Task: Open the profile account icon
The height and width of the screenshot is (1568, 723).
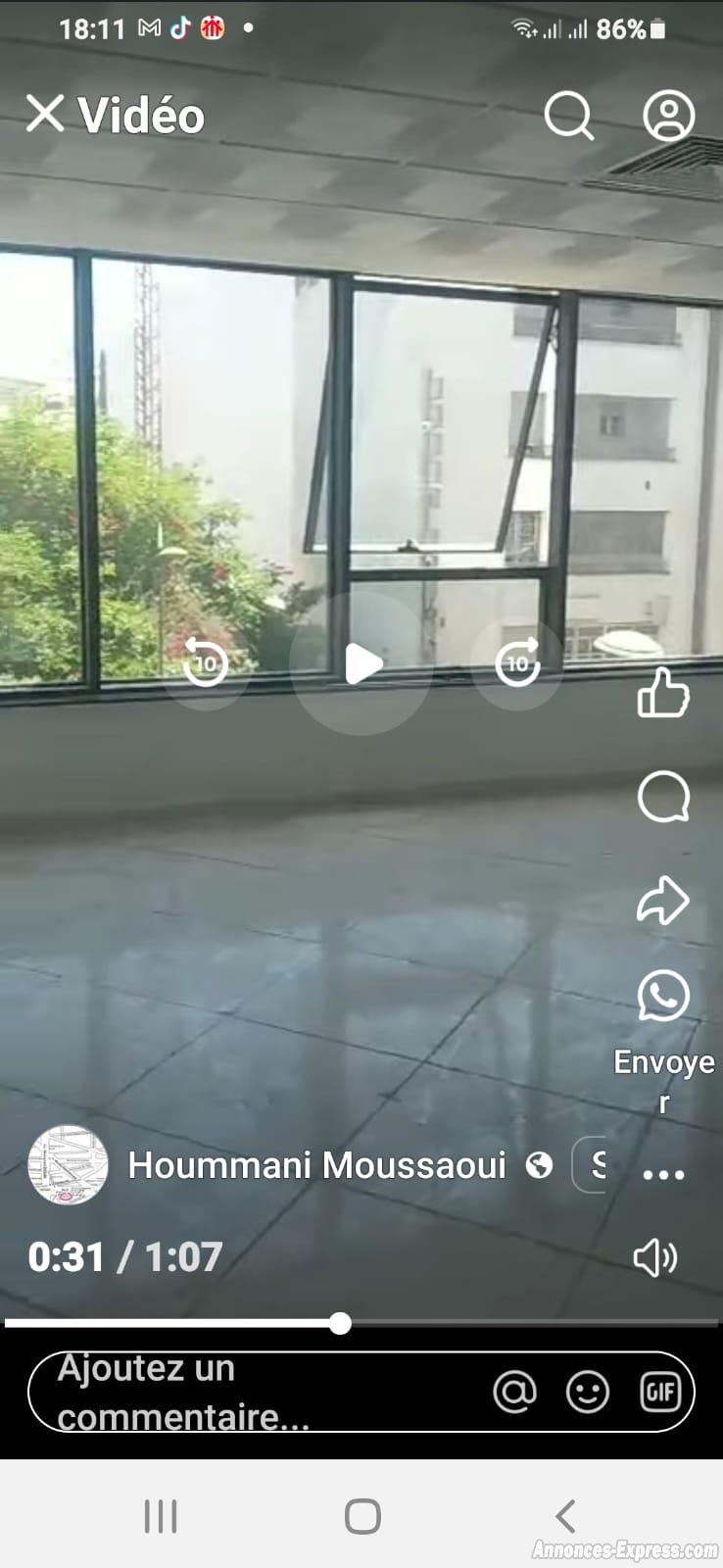Action: coord(668,116)
